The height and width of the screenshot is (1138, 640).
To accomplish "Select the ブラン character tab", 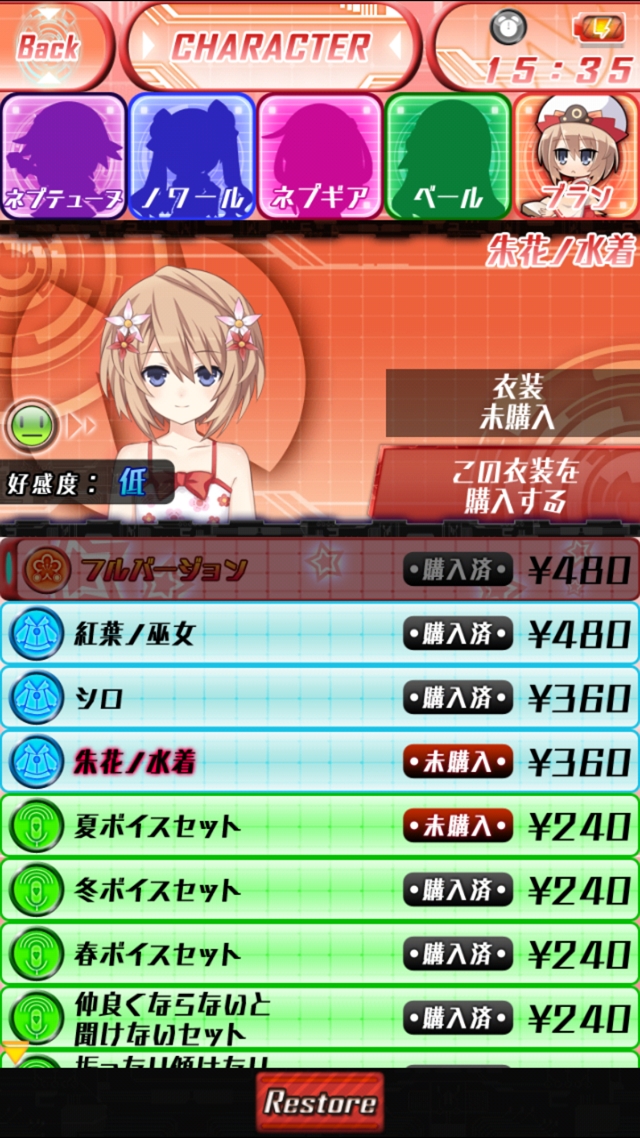I will click(576, 156).
